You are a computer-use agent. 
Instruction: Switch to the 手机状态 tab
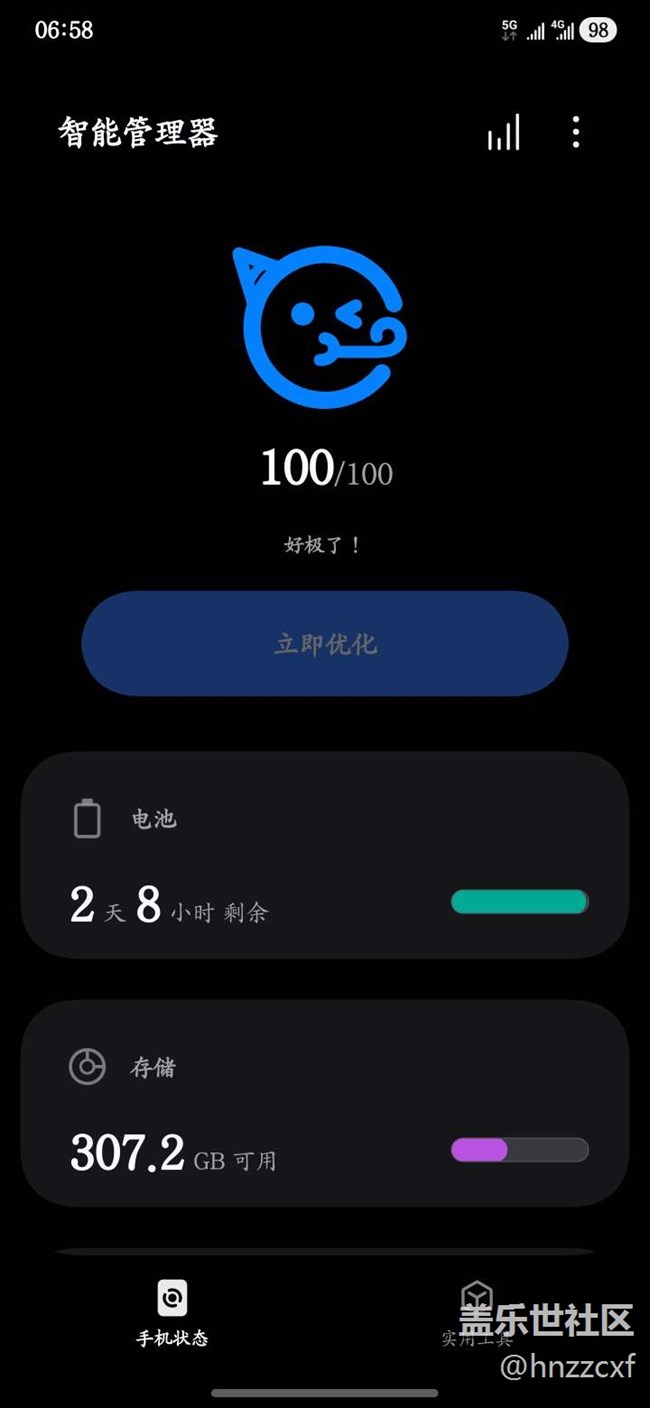point(172,1312)
